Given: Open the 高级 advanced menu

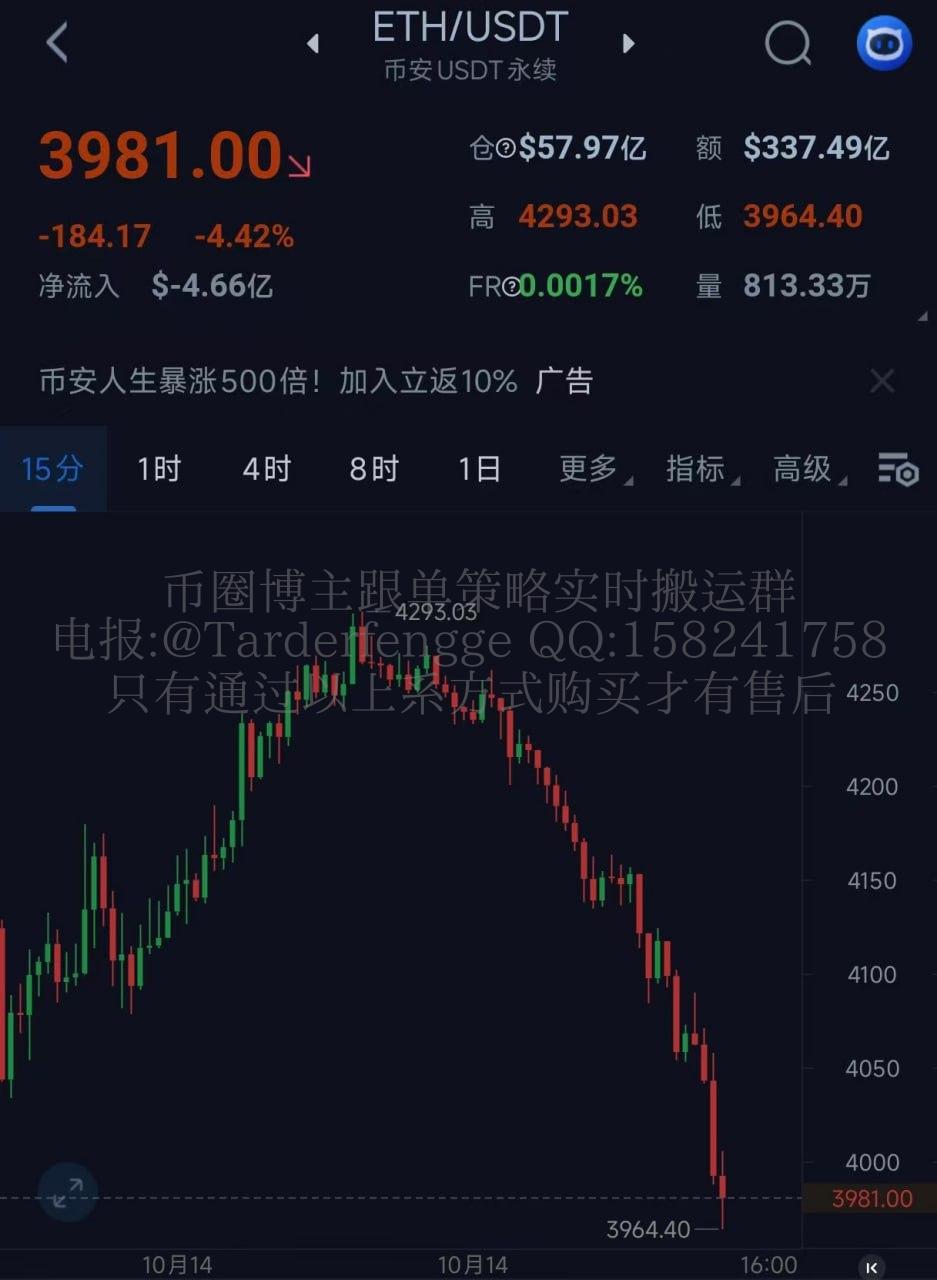Looking at the screenshot, I should pyautogui.click(x=804, y=468).
